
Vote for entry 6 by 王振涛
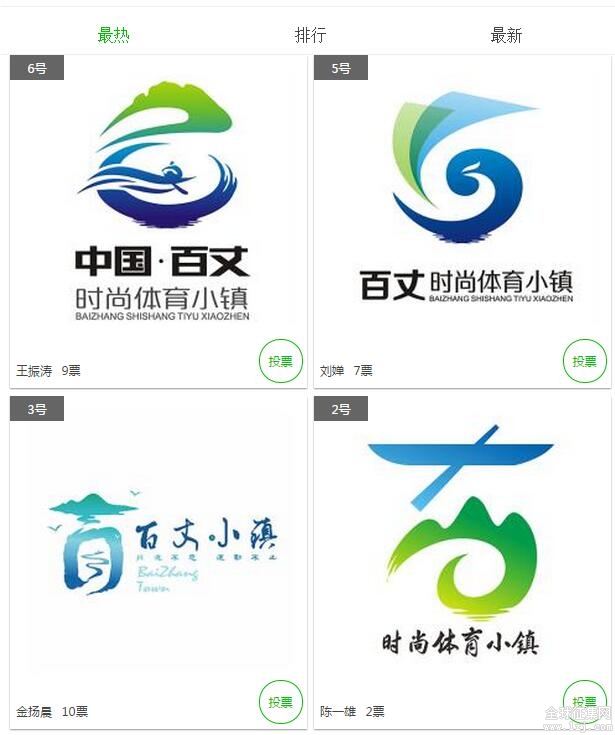click(x=280, y=361)
